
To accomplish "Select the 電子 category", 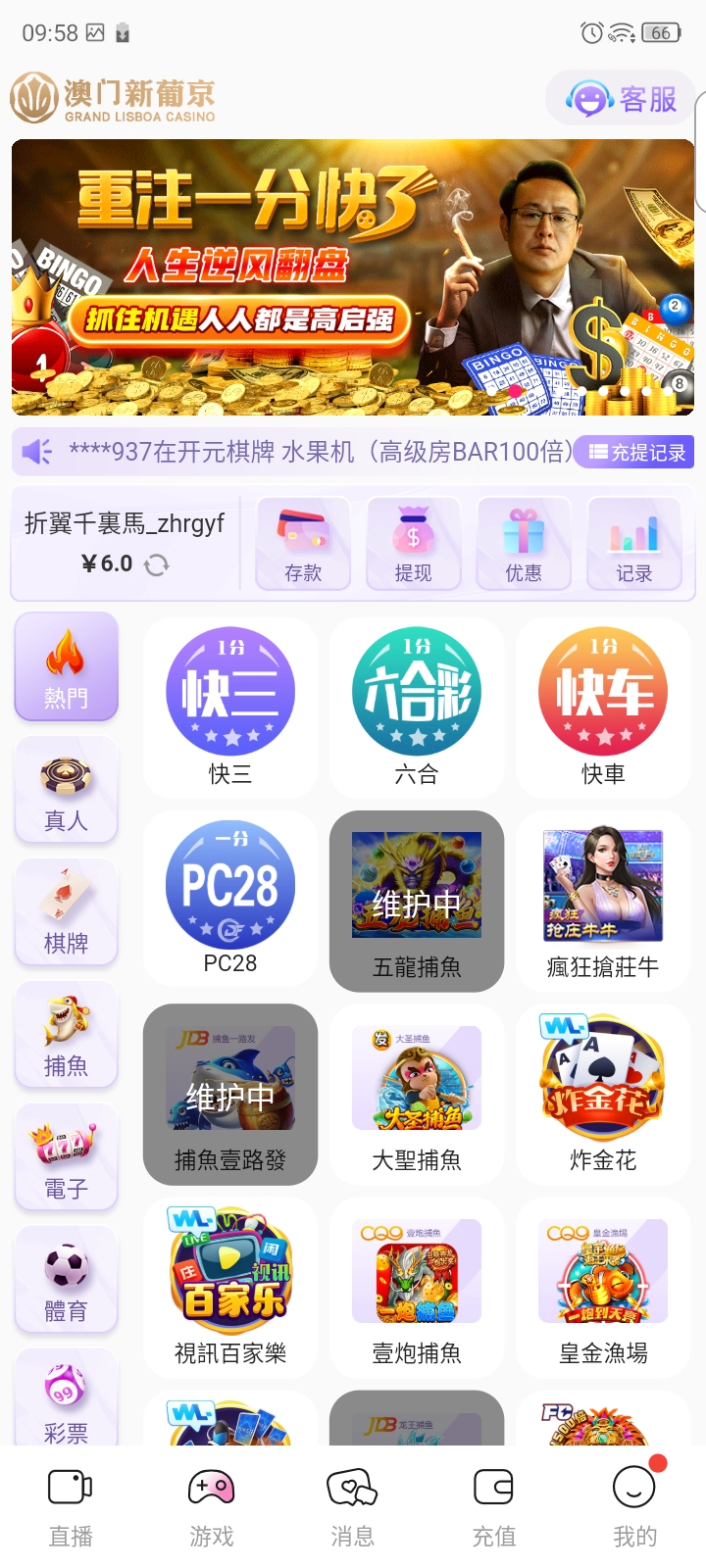I will click(67, 1157).
